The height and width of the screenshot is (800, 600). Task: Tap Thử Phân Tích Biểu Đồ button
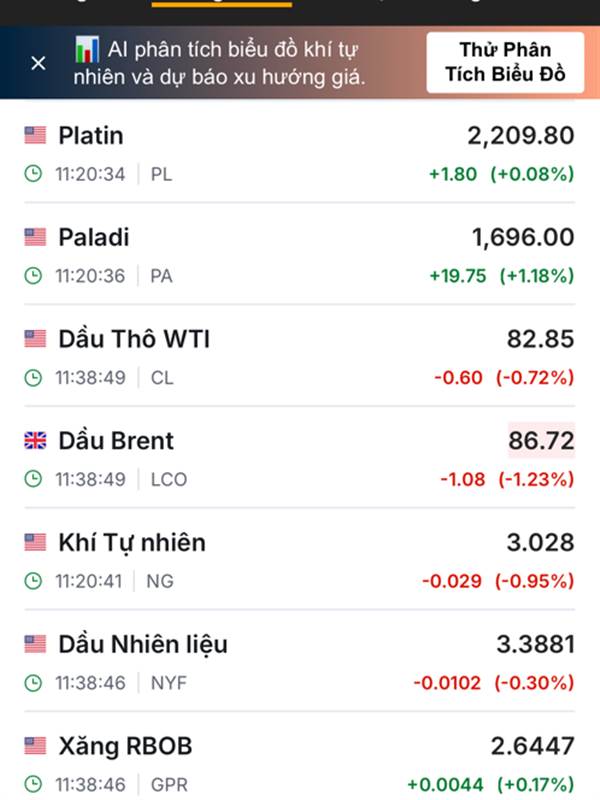click(505, 62)
